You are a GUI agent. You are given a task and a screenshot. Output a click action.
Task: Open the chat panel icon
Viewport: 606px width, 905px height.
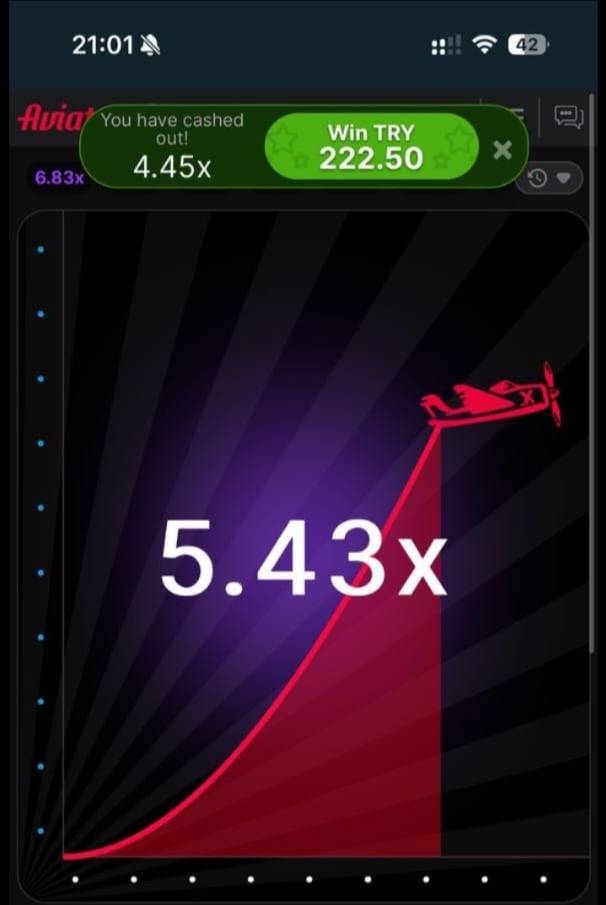[568, 117]
